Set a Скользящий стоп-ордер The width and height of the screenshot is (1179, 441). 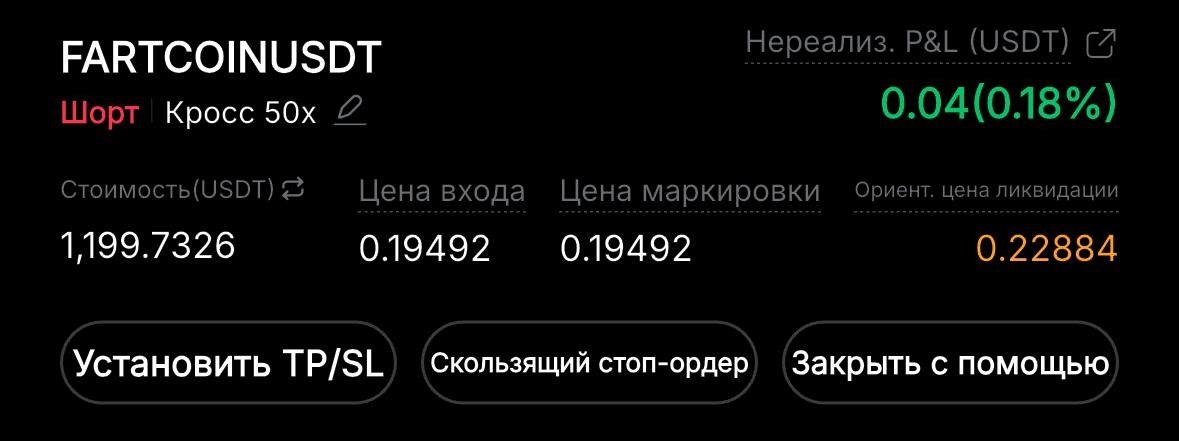click(589, 363)
